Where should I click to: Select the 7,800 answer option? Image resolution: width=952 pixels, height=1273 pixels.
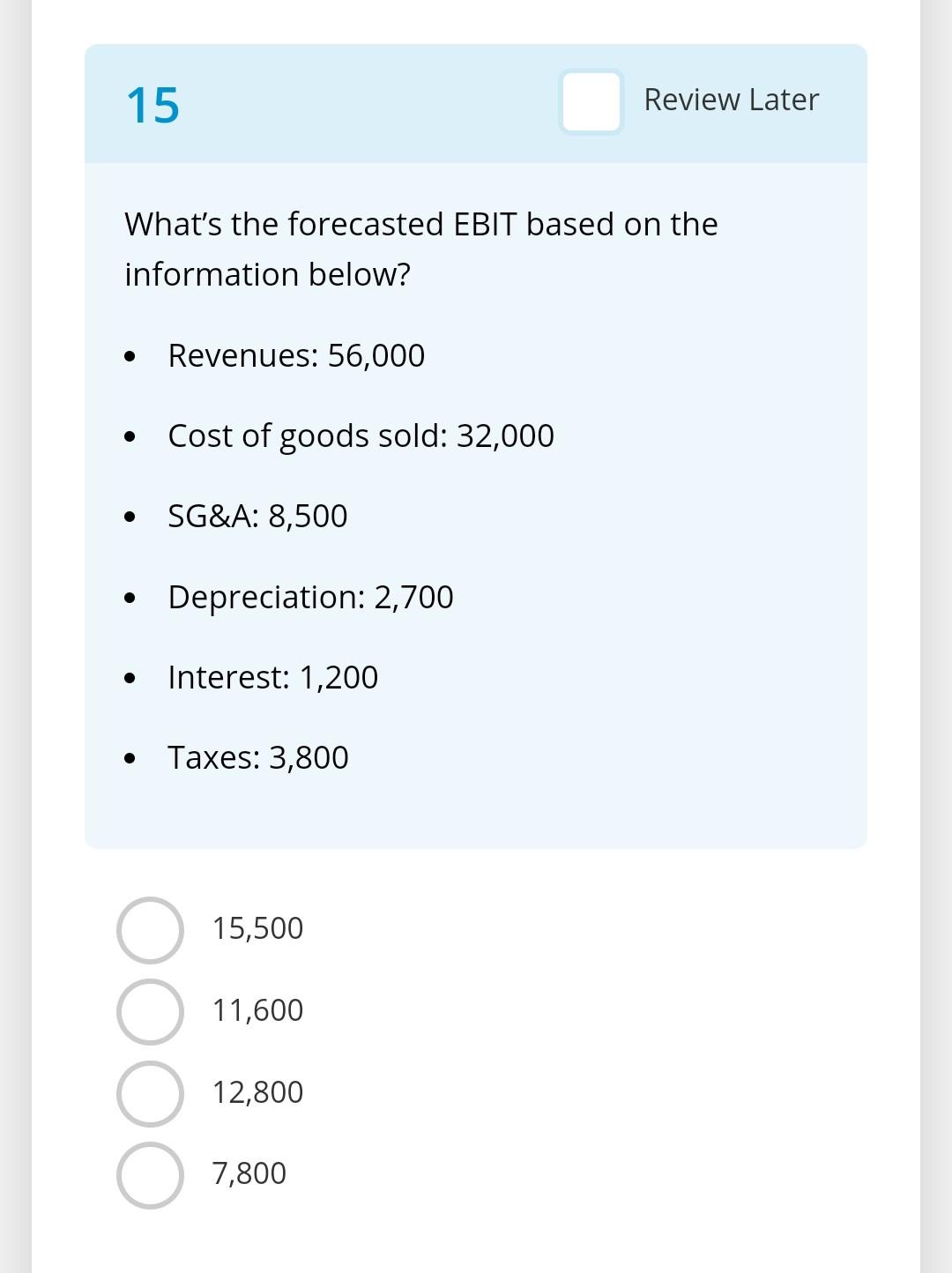150,1174
